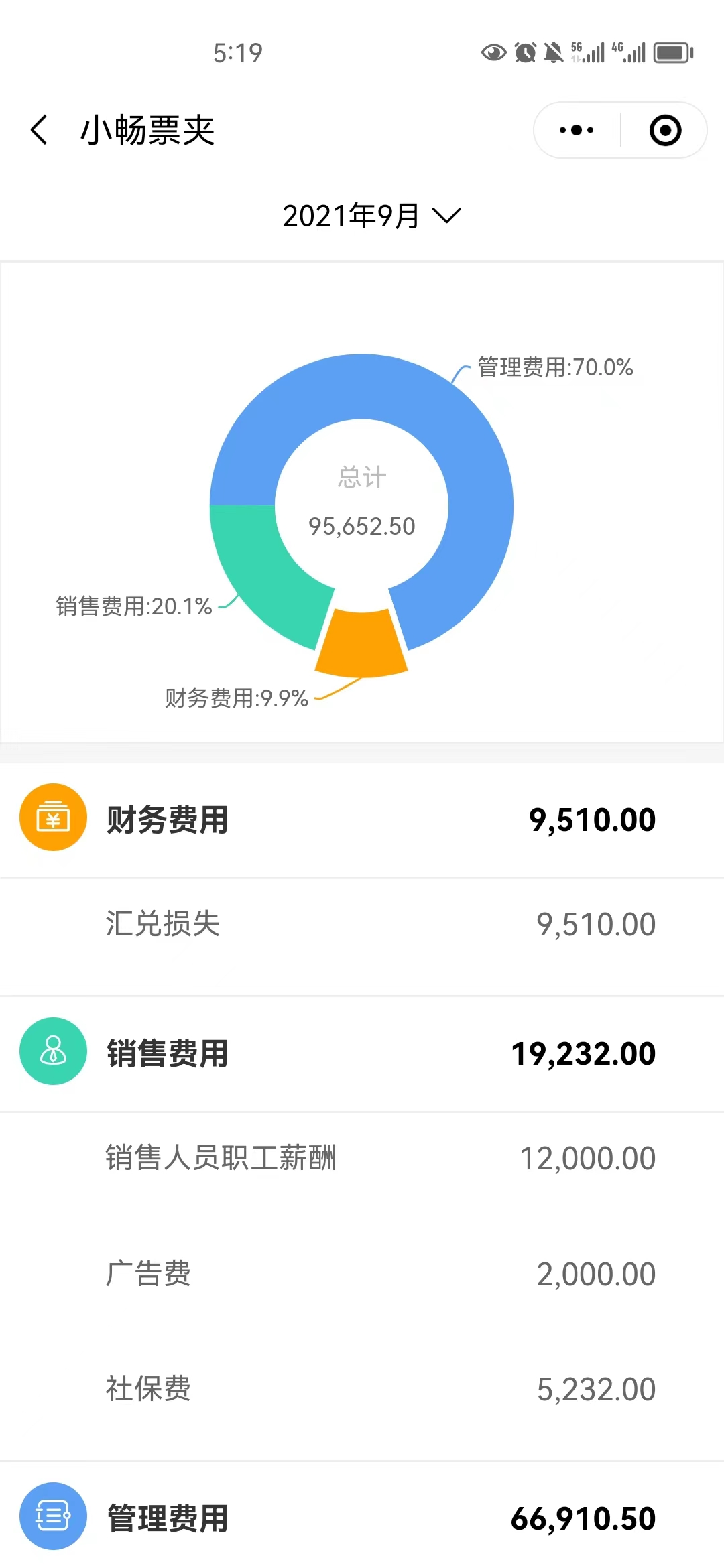Open the 财务费用 category row

(362, 819)
